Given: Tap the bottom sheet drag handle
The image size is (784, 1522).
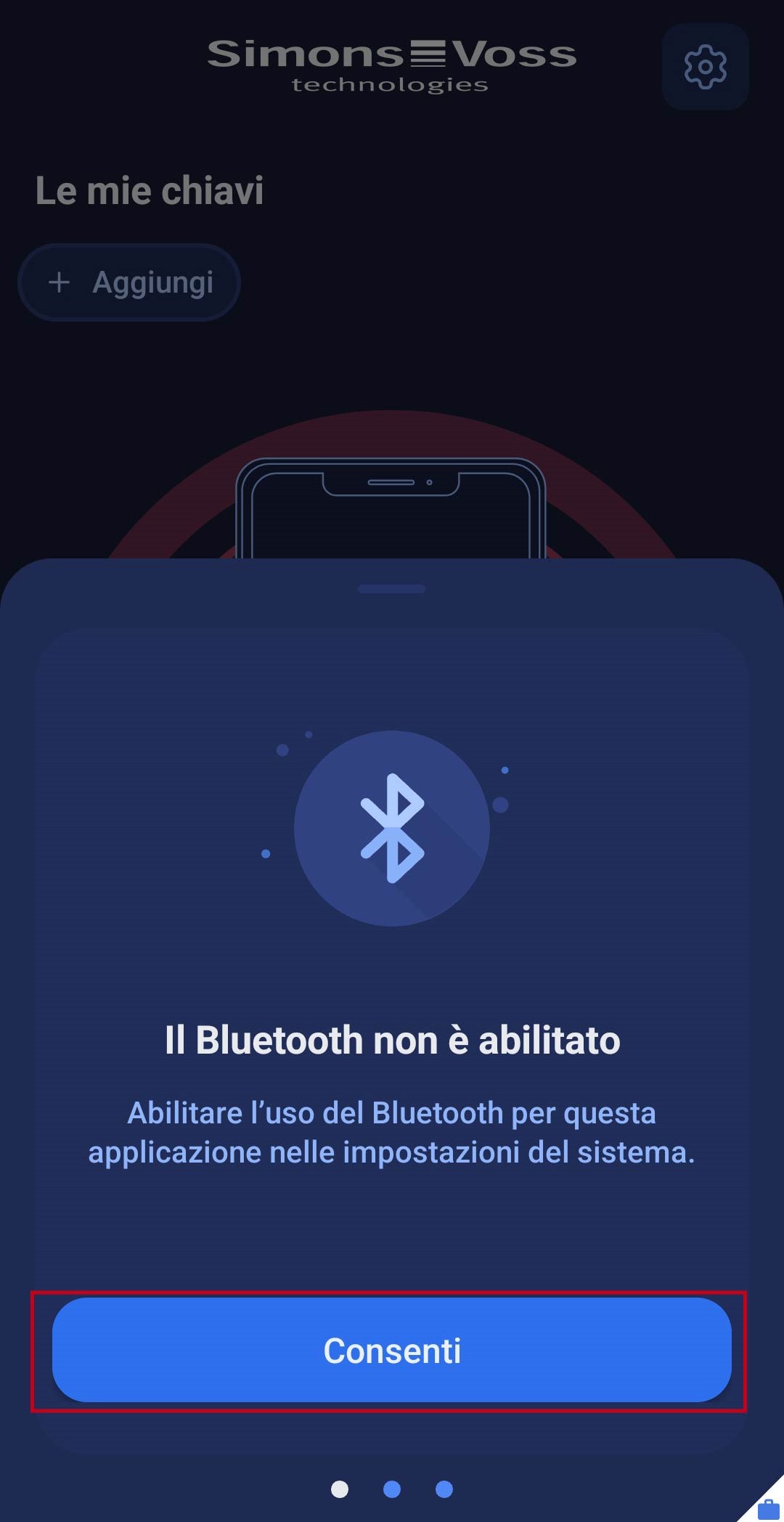Looking at the screenshot, I should [391, 589].
